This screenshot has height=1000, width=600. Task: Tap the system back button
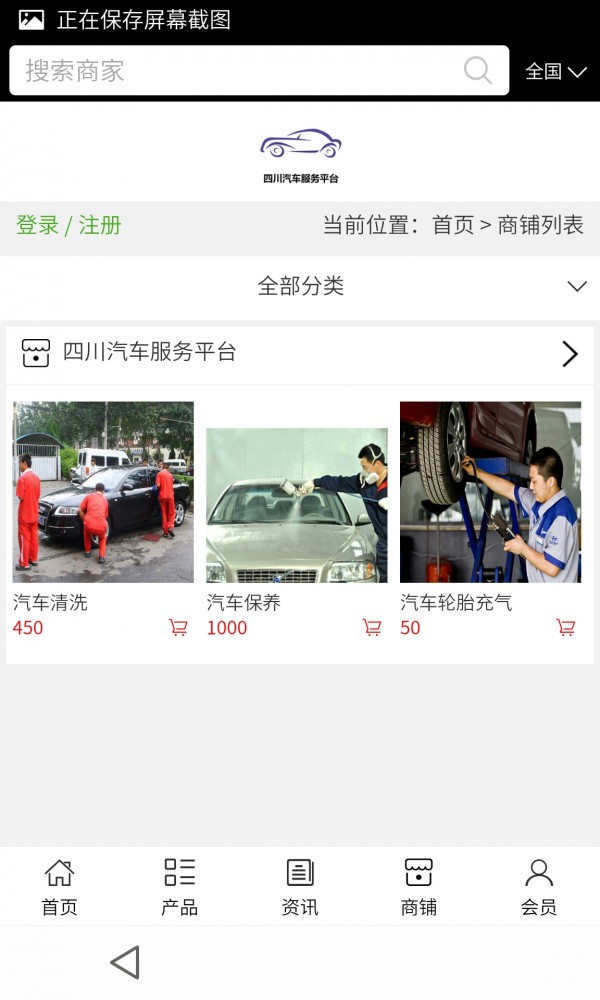125,963
